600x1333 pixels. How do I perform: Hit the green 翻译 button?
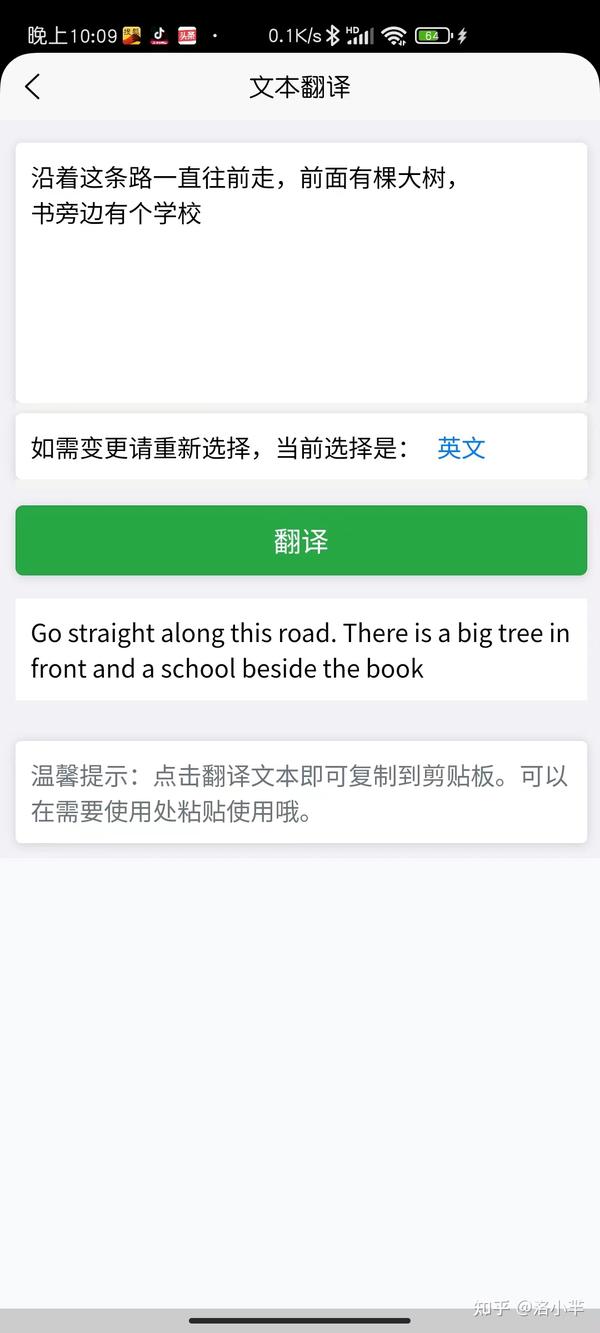pyautogui.click(x=301, y=540)
